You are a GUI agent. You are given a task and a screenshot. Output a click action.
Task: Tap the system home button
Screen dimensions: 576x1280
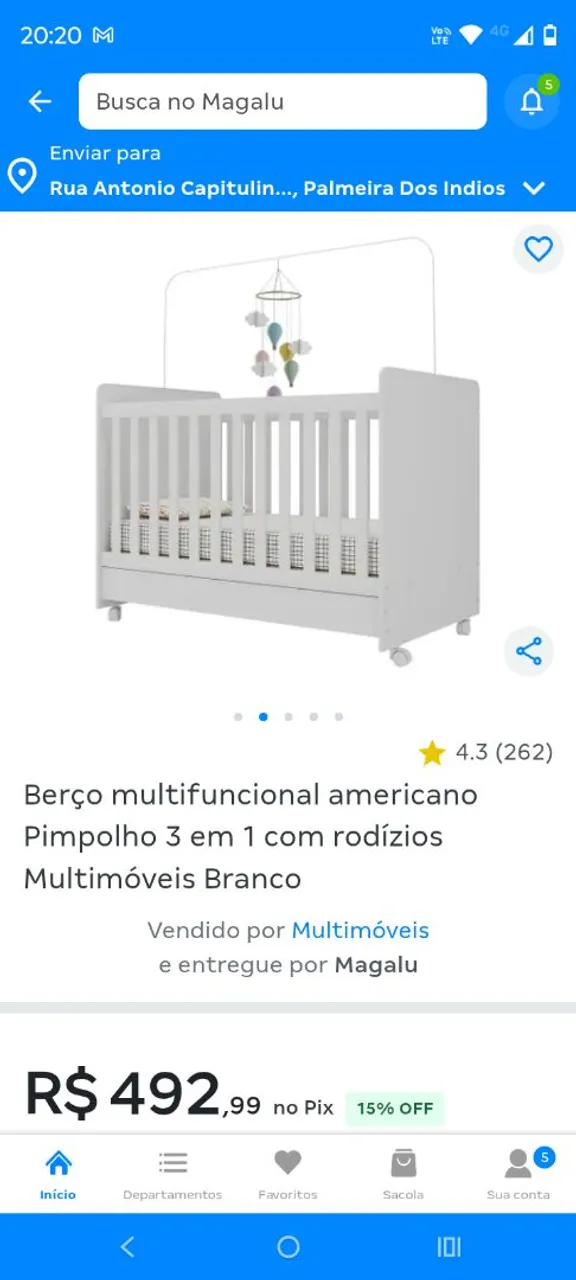[x=288, y=1246]
